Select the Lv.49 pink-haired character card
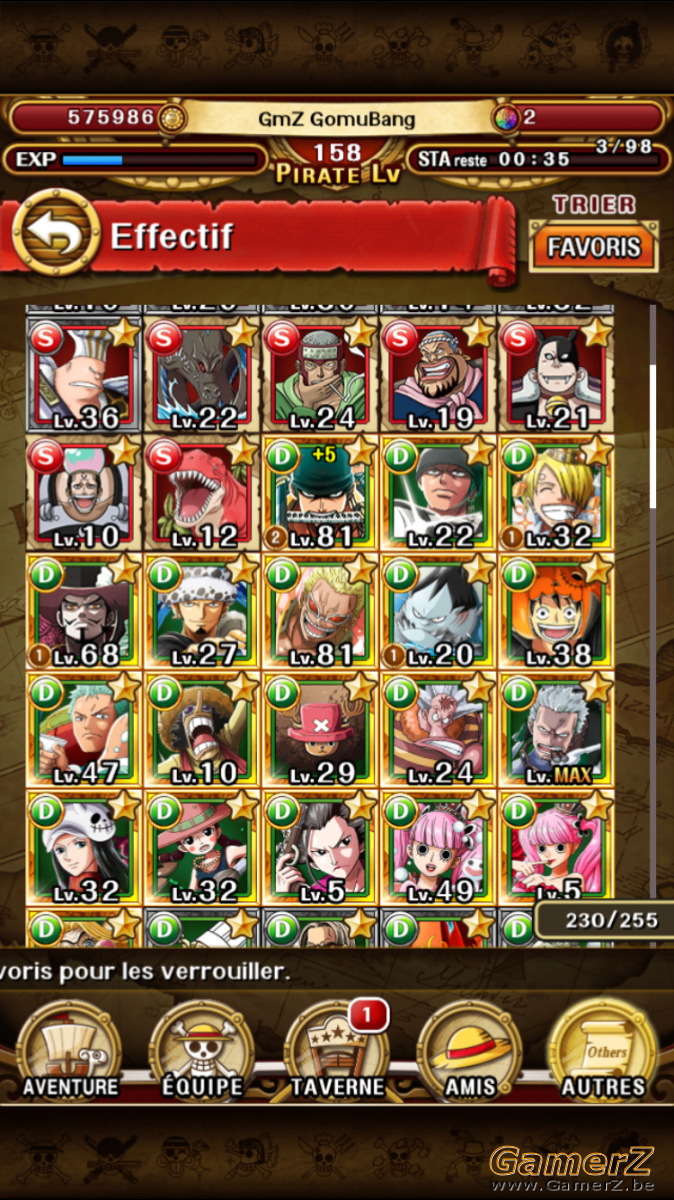674x1200 pixels. (x=438, y=846)
